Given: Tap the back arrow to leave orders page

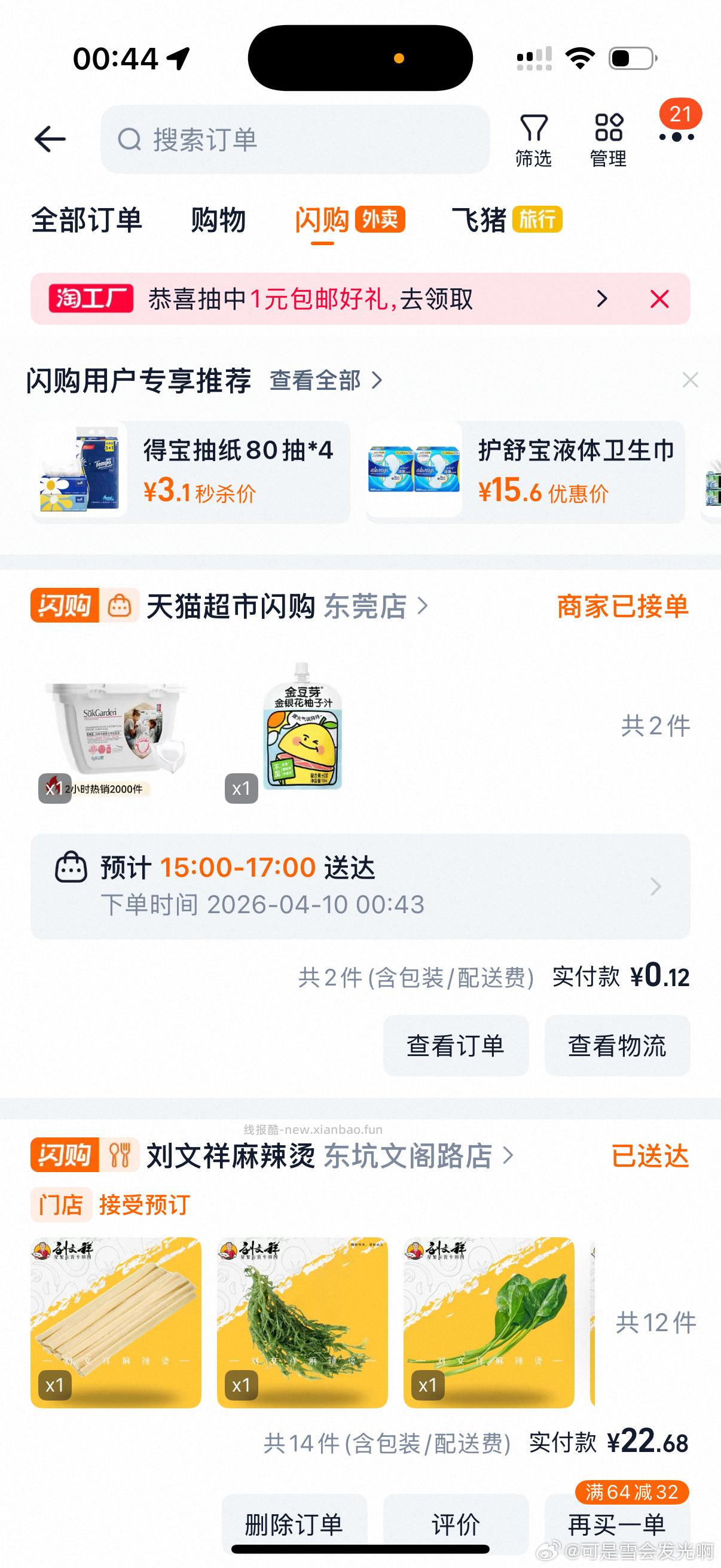Looking at the screenshot, I should (x=50, y=139).
